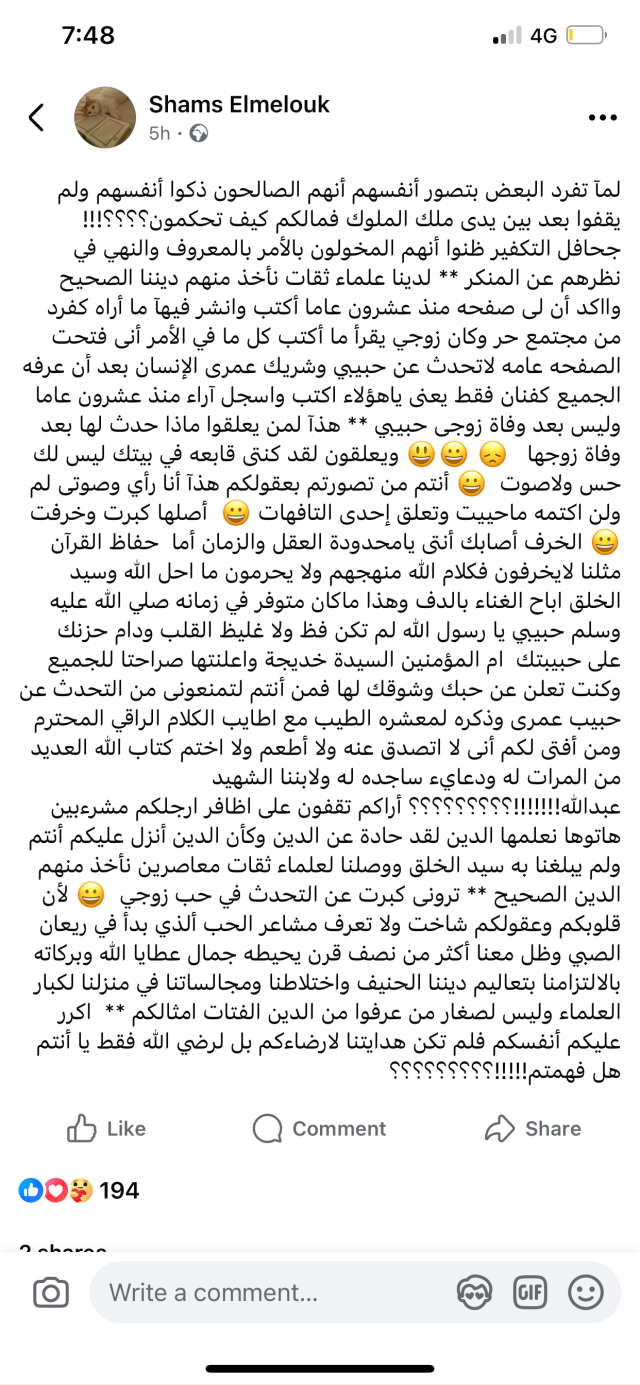Open the emoji picker in comment box
640x1385 pixels.
pos(587,1292)
